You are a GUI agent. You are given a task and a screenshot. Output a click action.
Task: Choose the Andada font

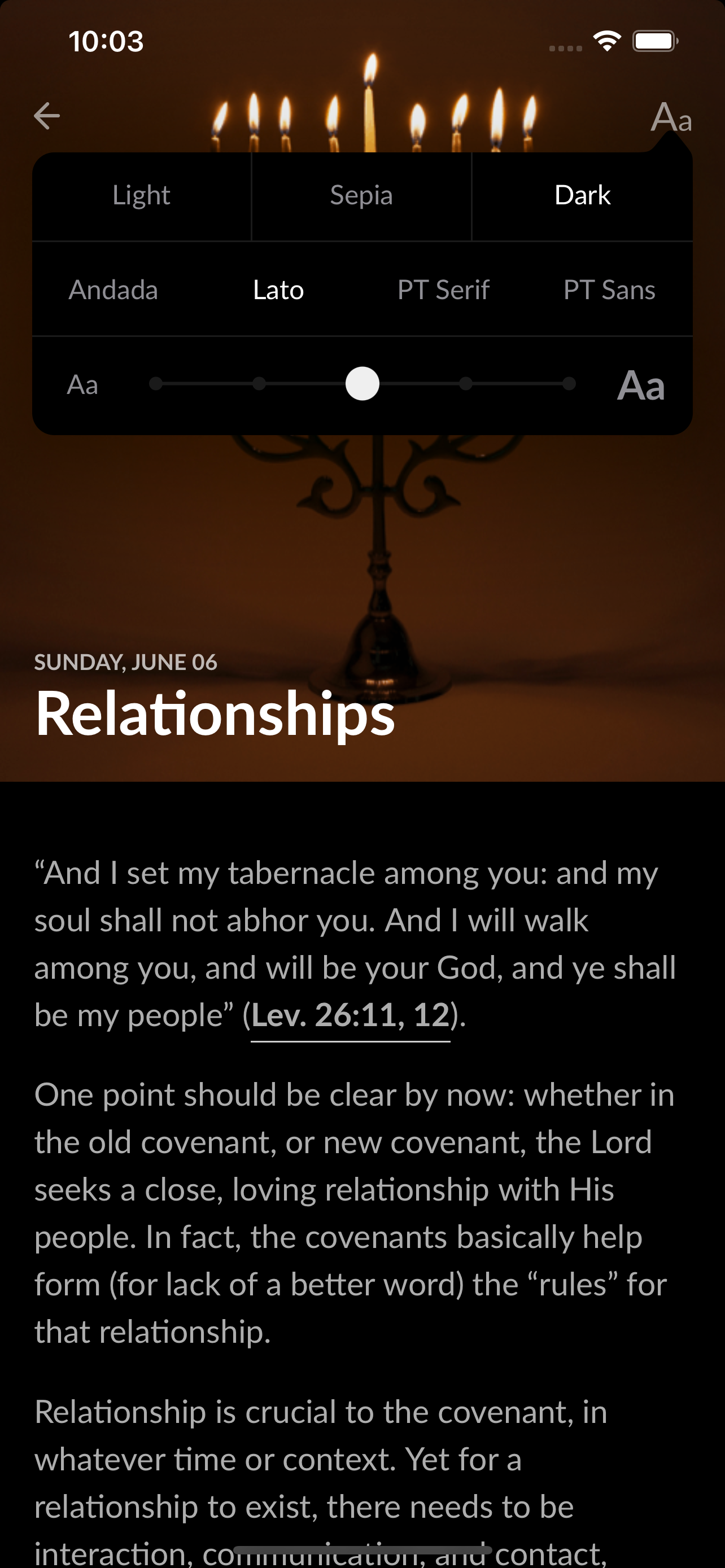point(113,290)
